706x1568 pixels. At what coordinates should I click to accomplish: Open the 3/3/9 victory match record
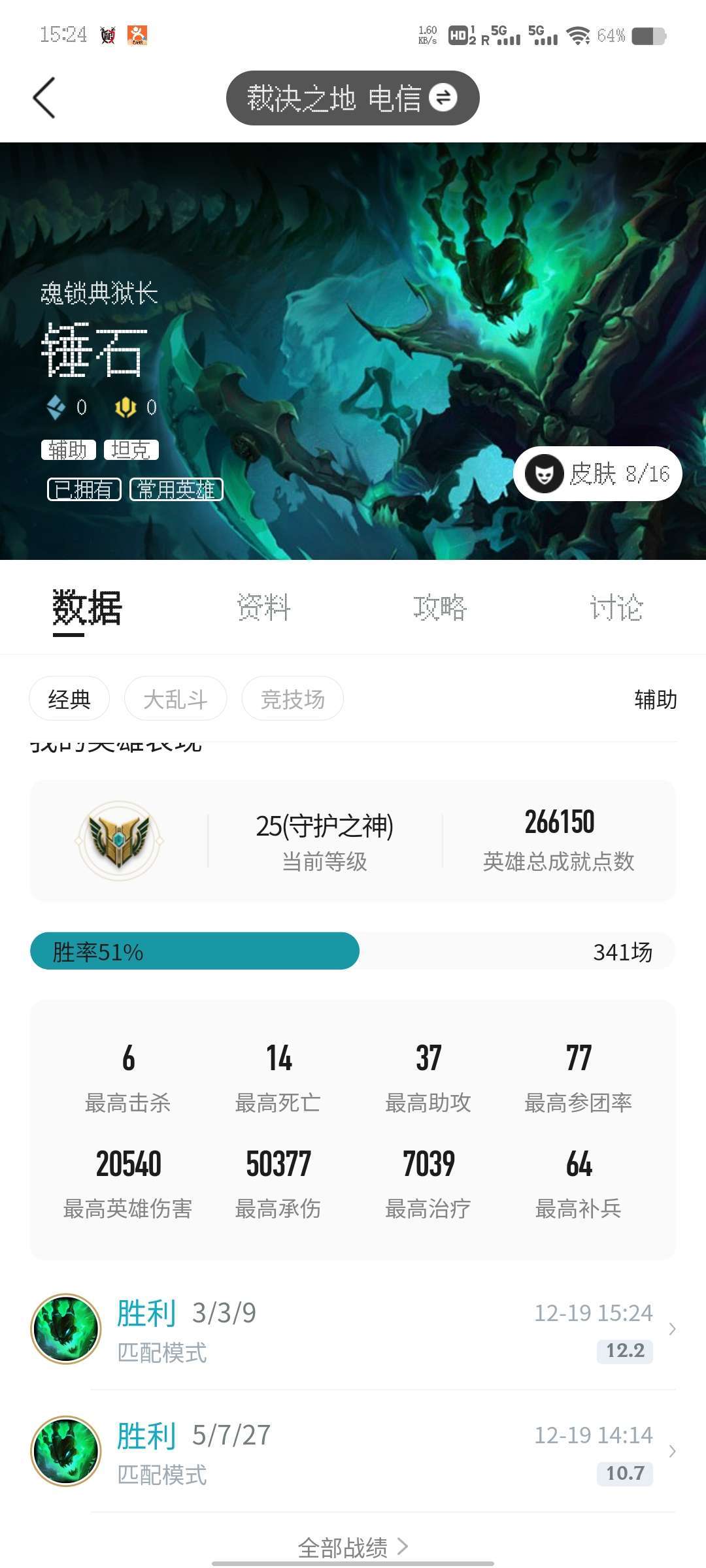pos(353,1330)
